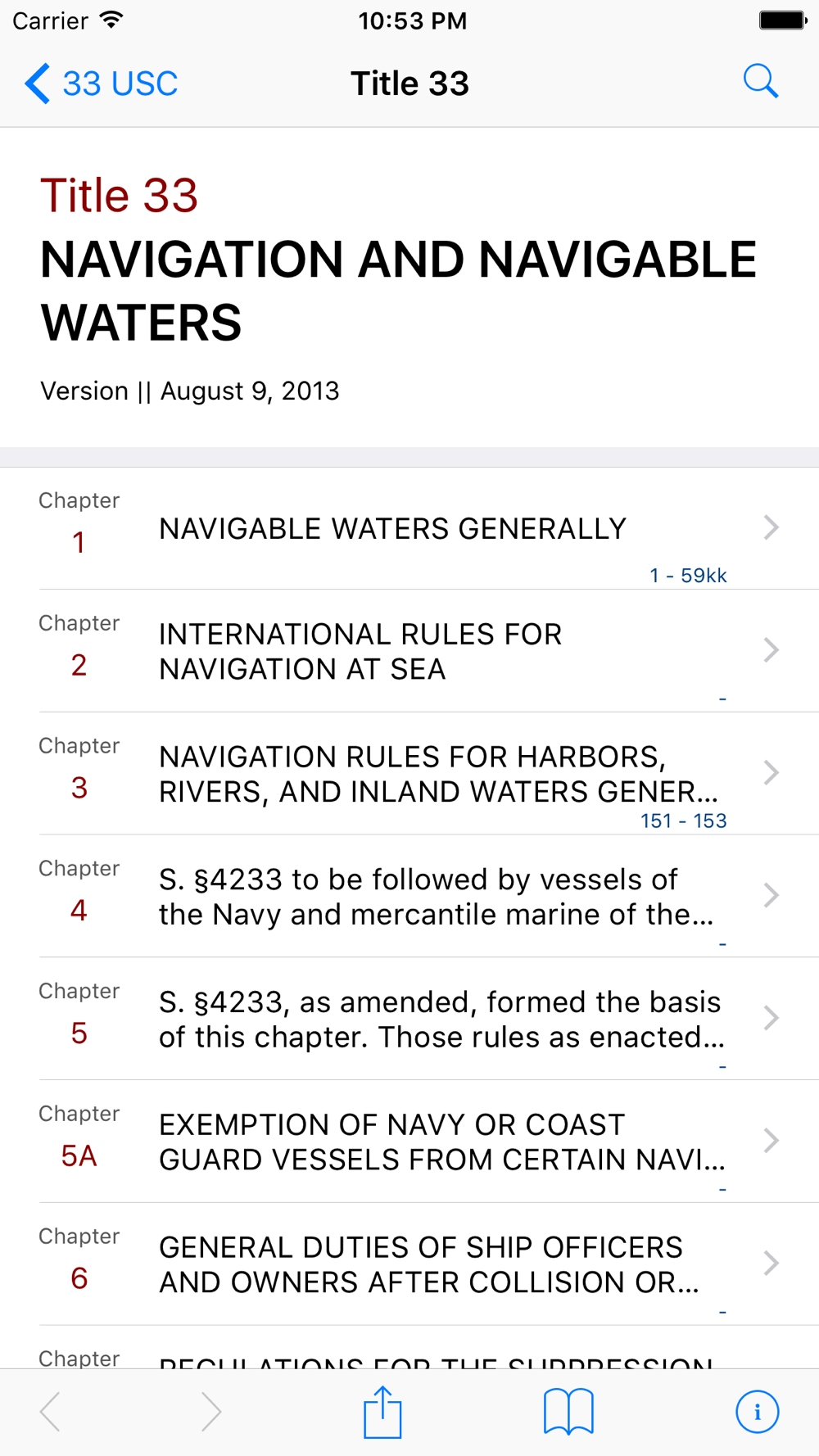
Task: Open Chapter 2 International Rules for Navigation
Action: (x=409, y=651)
